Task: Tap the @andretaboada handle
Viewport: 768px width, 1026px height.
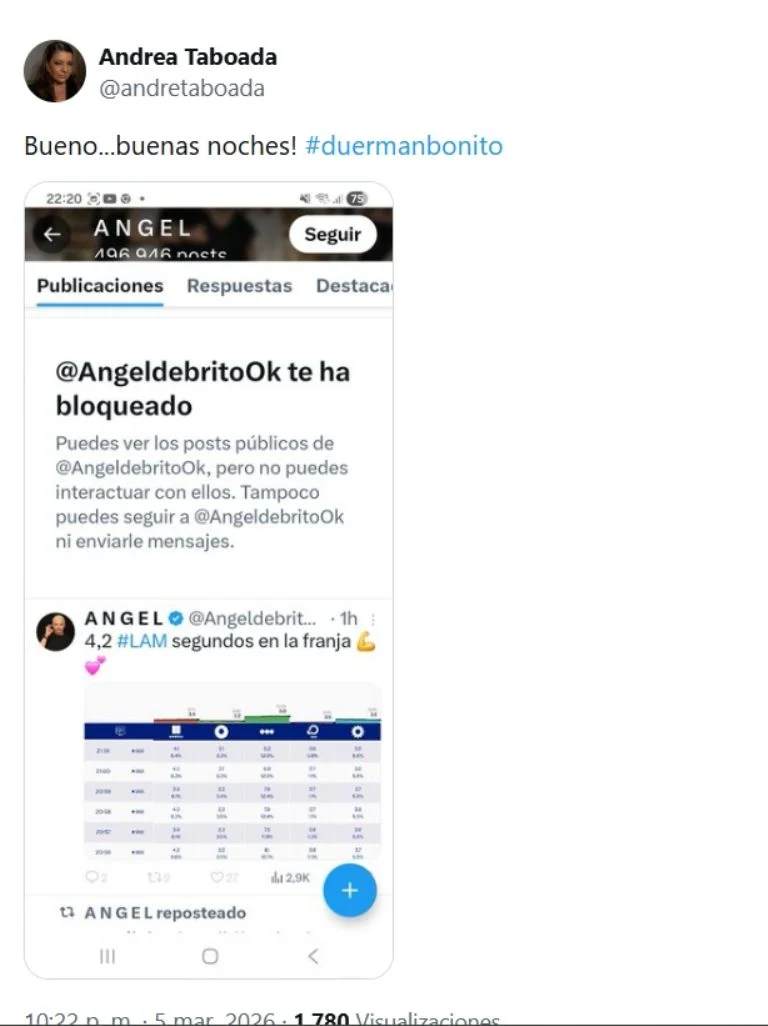Action: (x=181, y=88)
